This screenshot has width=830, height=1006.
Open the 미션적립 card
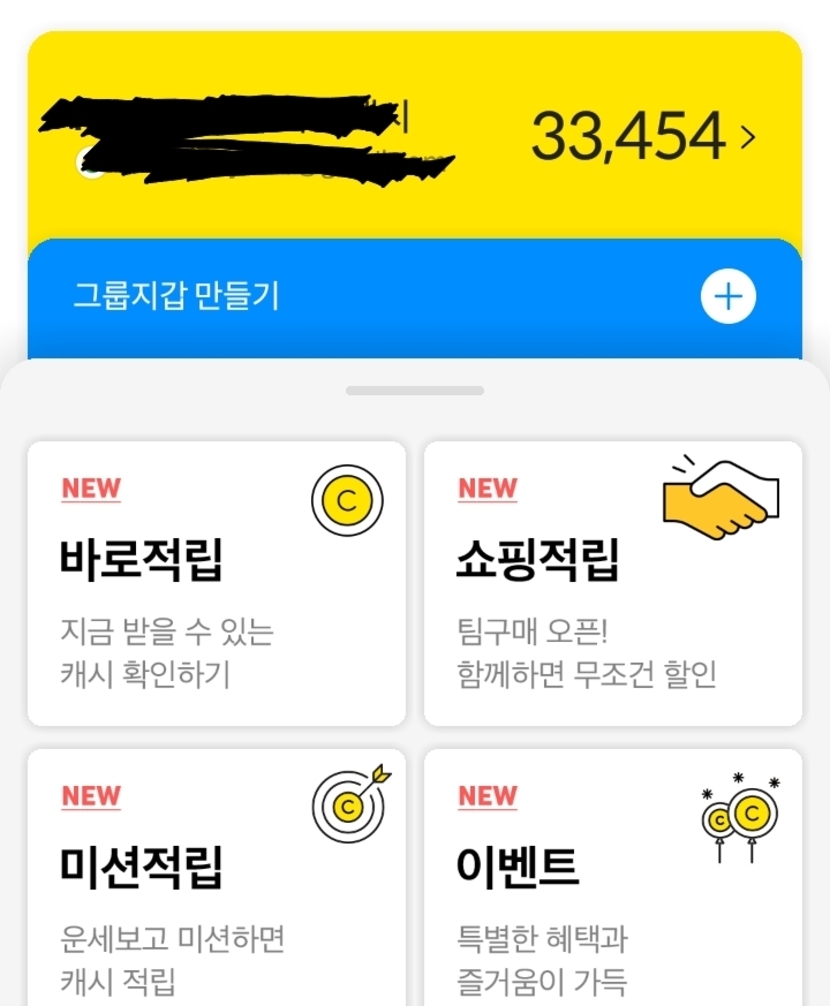click(x=216, y=875)
